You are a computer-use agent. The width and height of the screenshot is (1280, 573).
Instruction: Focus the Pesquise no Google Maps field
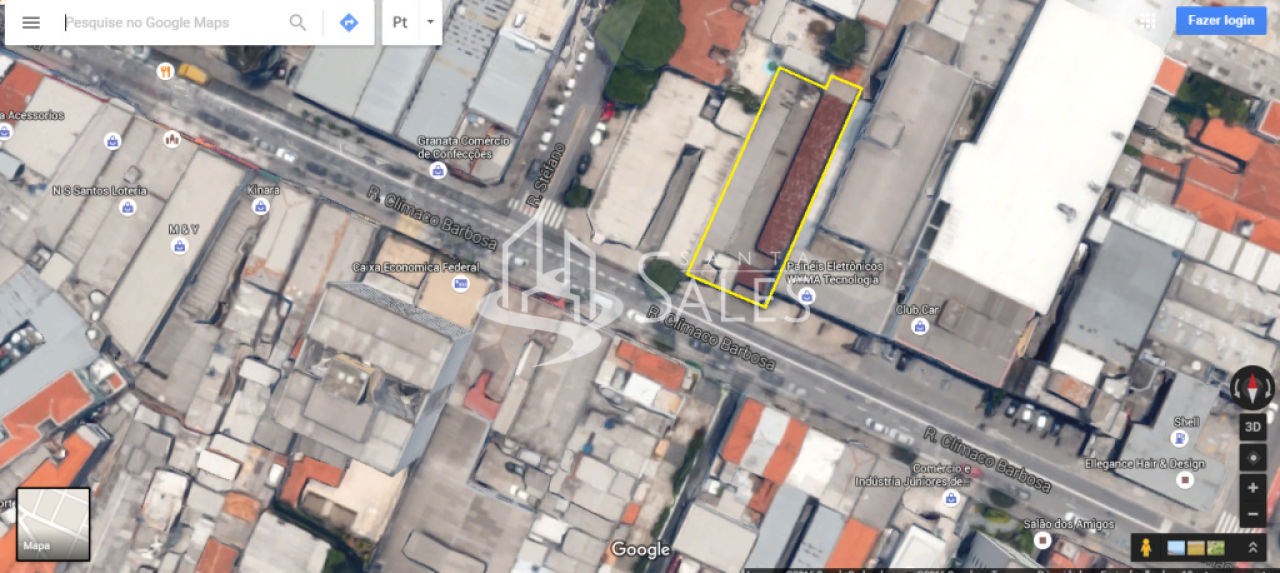(x=170, y=22)
